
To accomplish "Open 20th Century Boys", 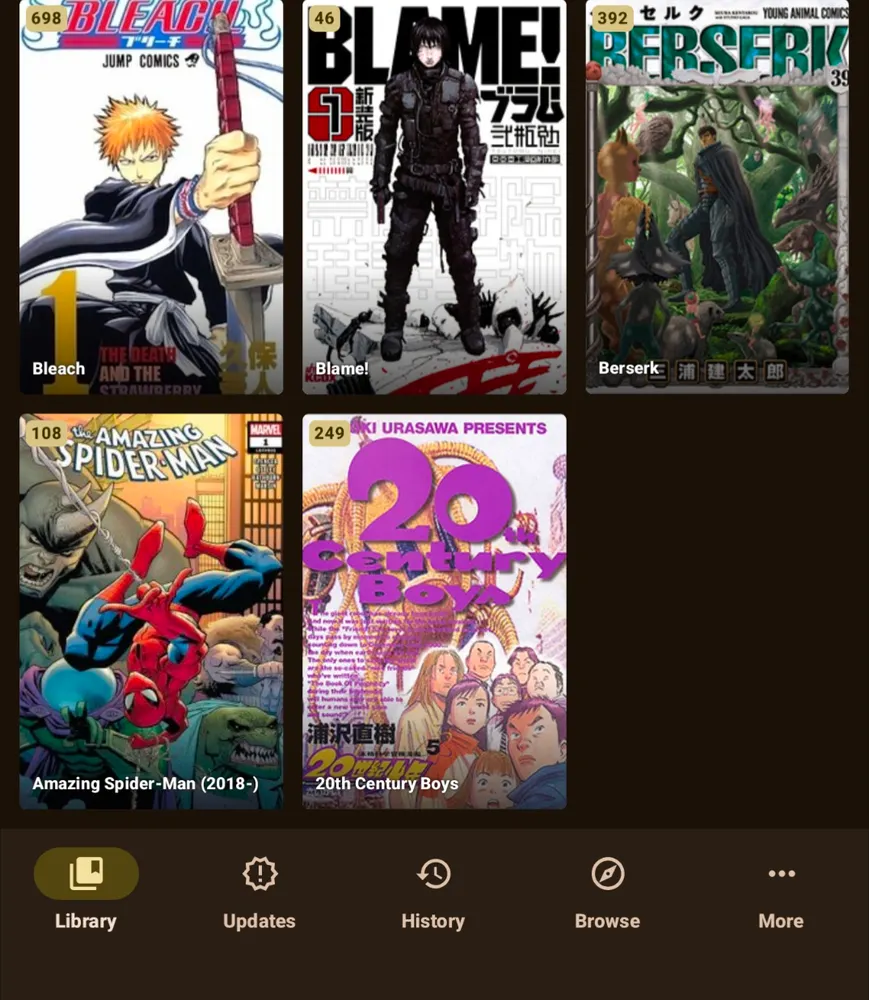I will pyautogui.click(x=434, y=610).
